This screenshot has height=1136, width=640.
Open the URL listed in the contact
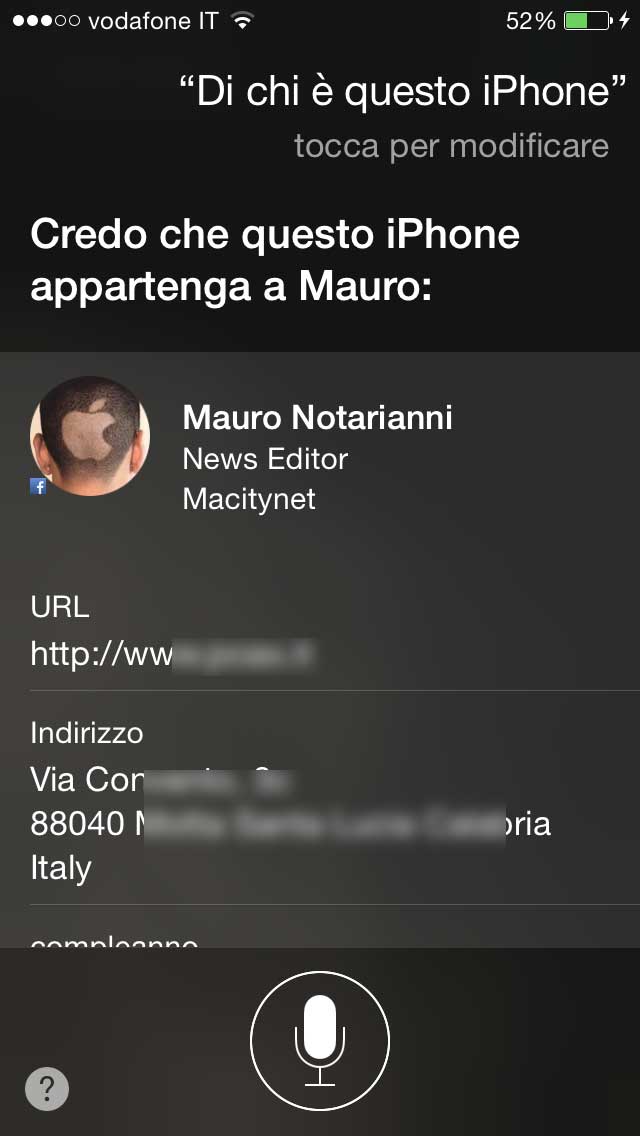coord(172,654)
